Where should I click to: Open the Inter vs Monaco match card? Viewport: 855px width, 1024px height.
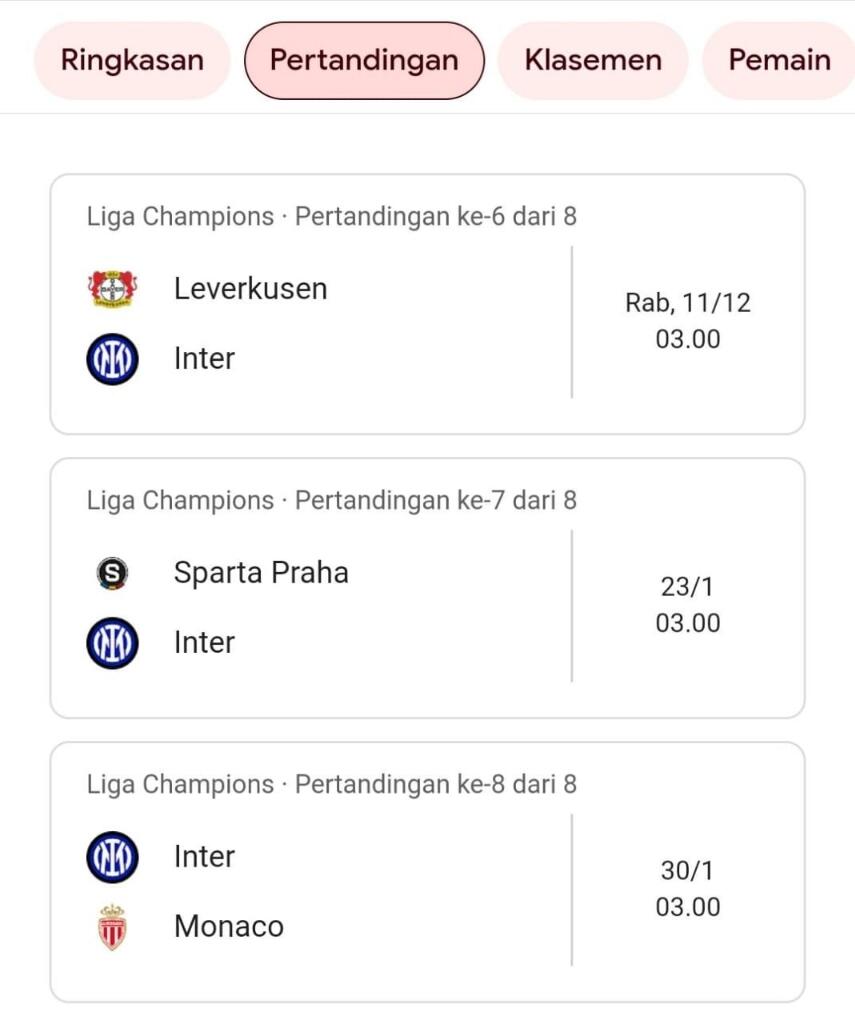point(427,873)
